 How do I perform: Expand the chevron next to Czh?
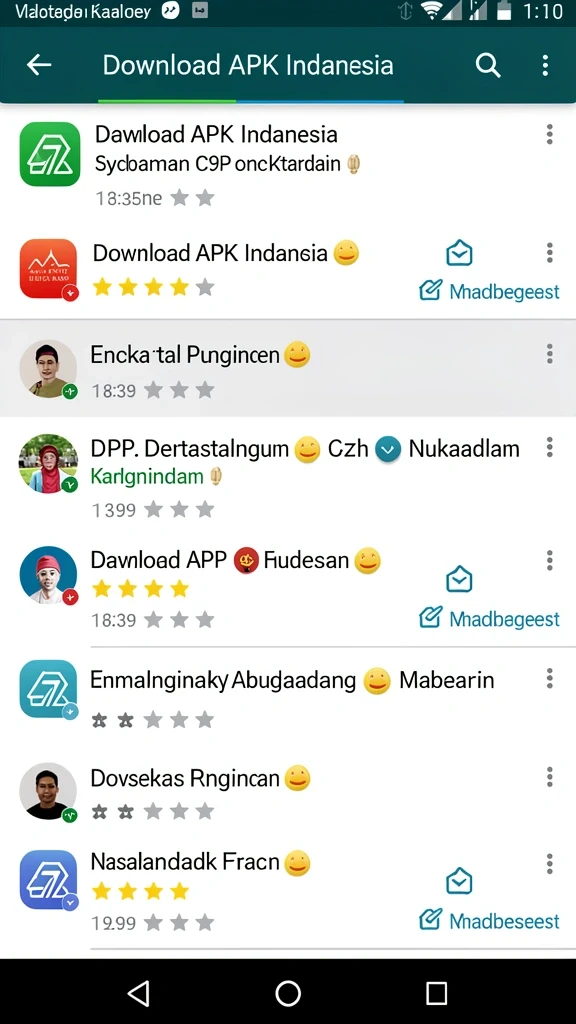coord(389,449)
